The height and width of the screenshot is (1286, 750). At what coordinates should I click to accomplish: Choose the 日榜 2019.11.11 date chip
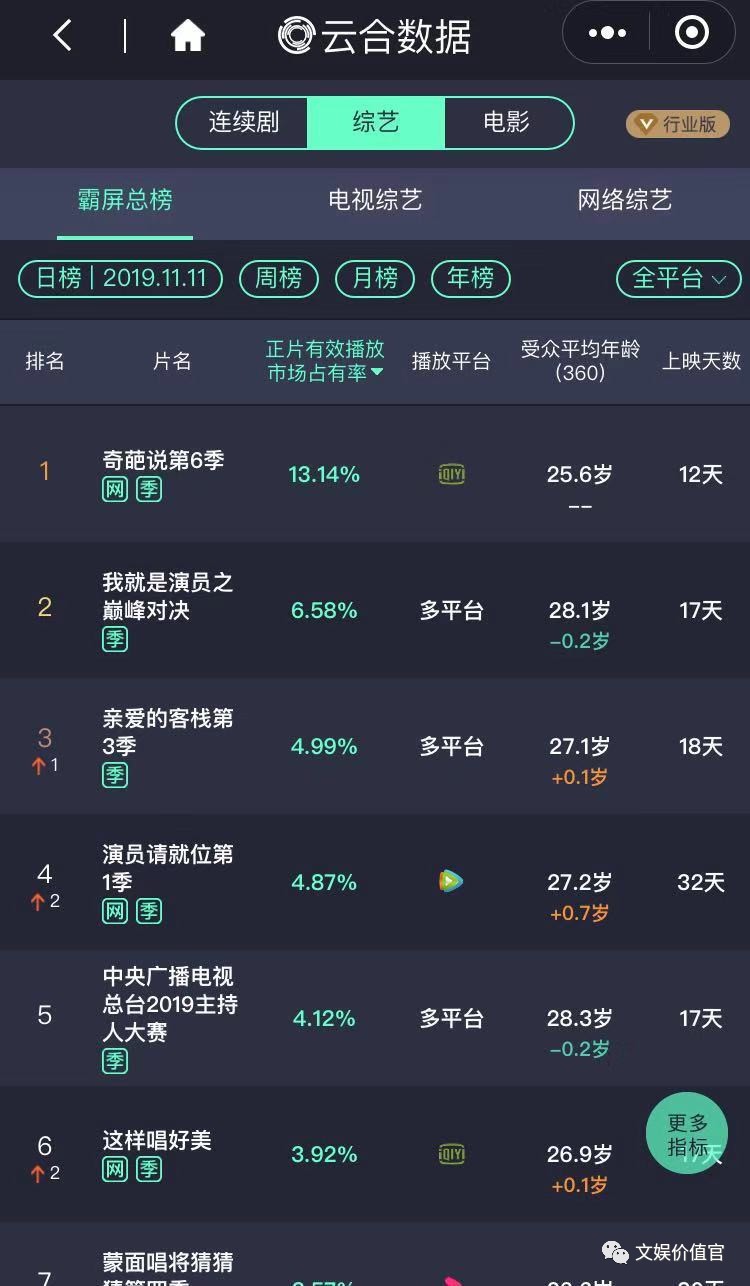coord(121,278)
